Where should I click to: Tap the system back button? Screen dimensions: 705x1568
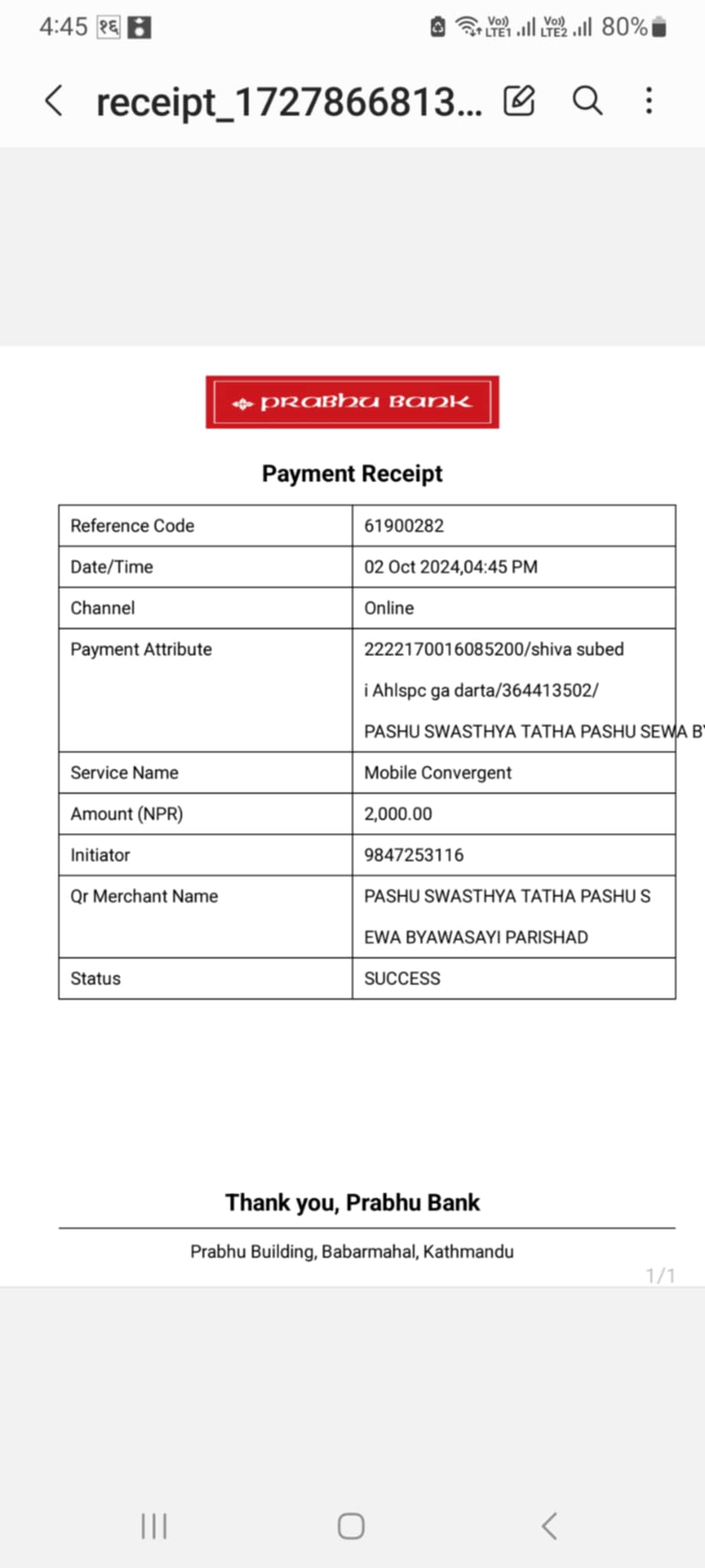pyautogui.click(x=549, y=1526)
